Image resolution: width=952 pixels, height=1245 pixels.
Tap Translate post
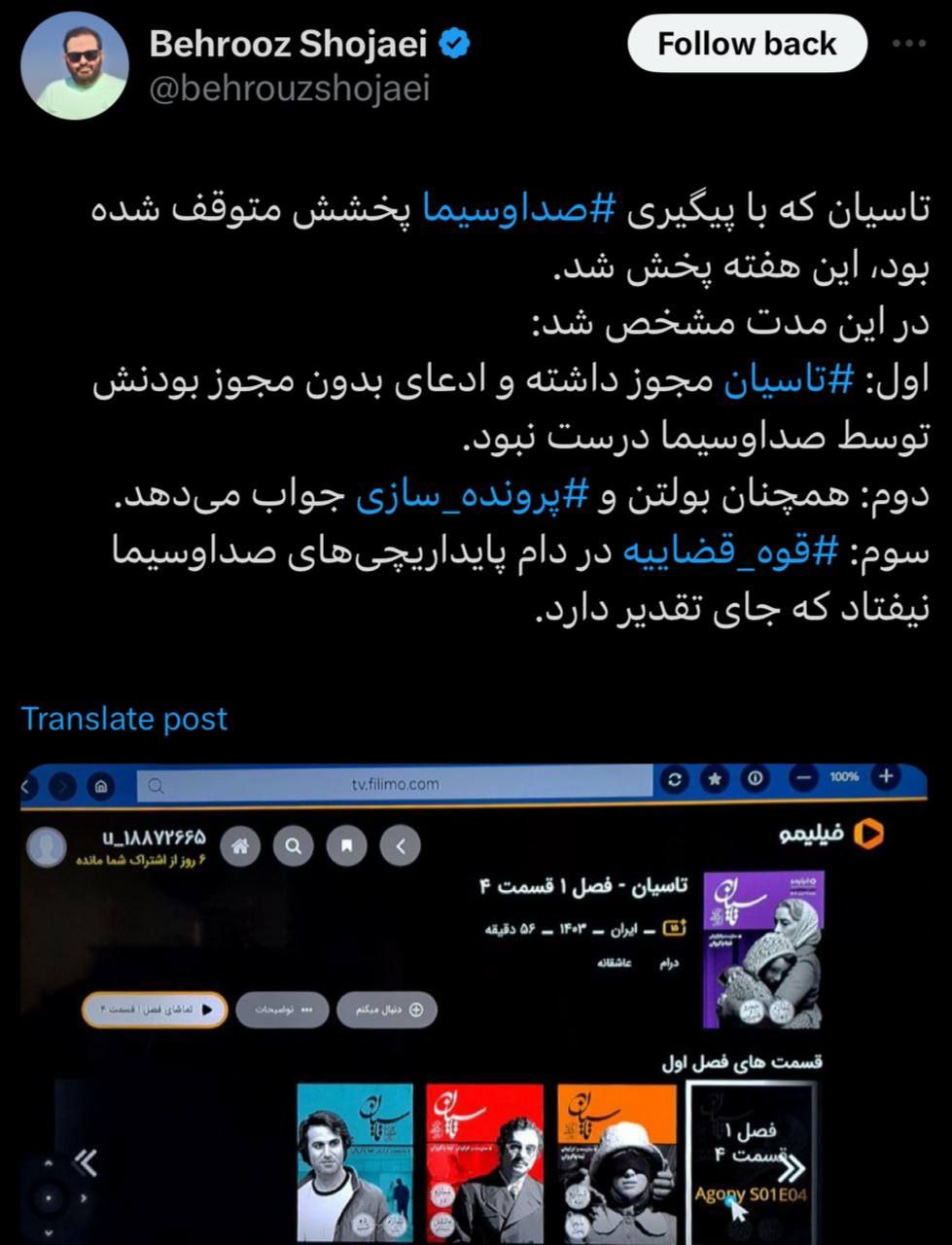[x=123, y=719]
